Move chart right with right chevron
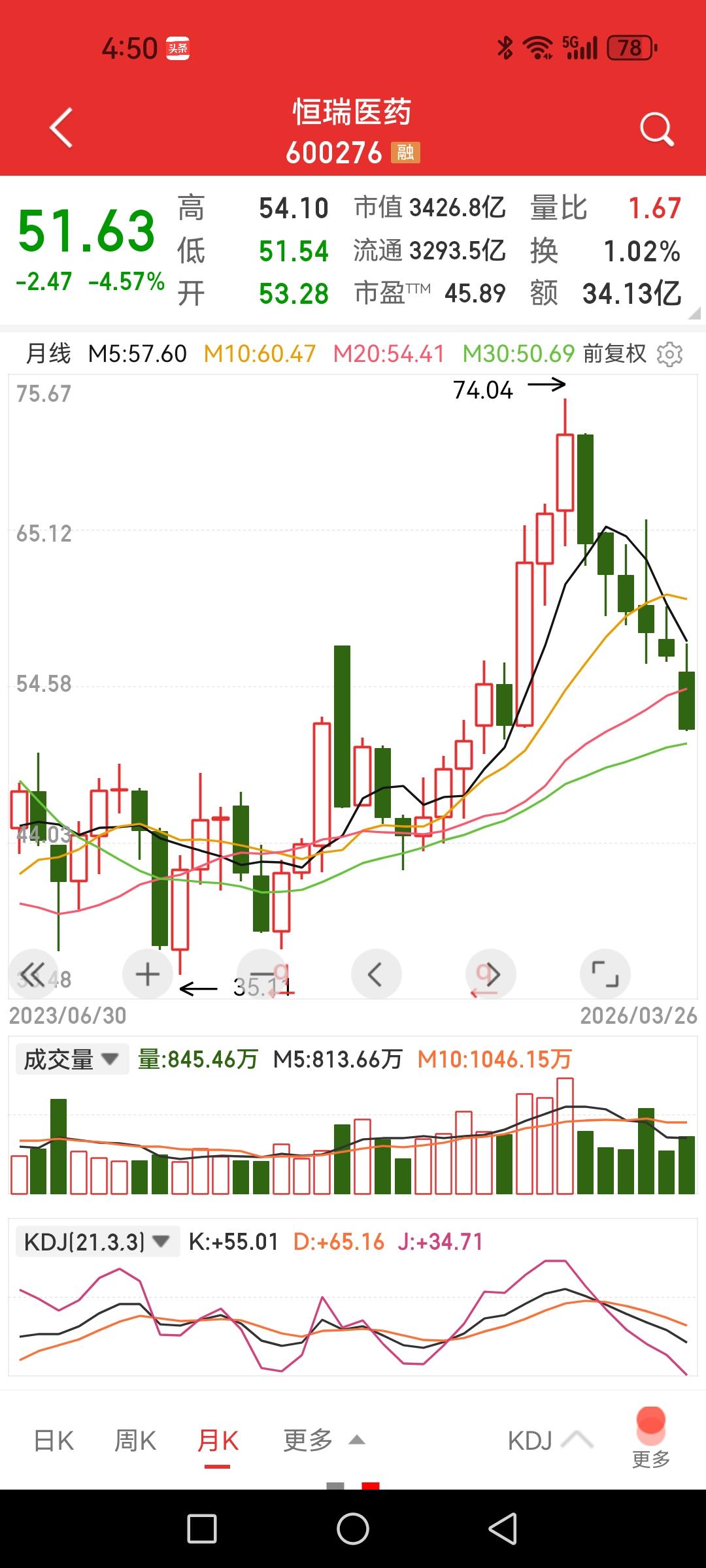The height and width of the screenshot is (1568, 706). pyautogui.click(x=491, y=974)
